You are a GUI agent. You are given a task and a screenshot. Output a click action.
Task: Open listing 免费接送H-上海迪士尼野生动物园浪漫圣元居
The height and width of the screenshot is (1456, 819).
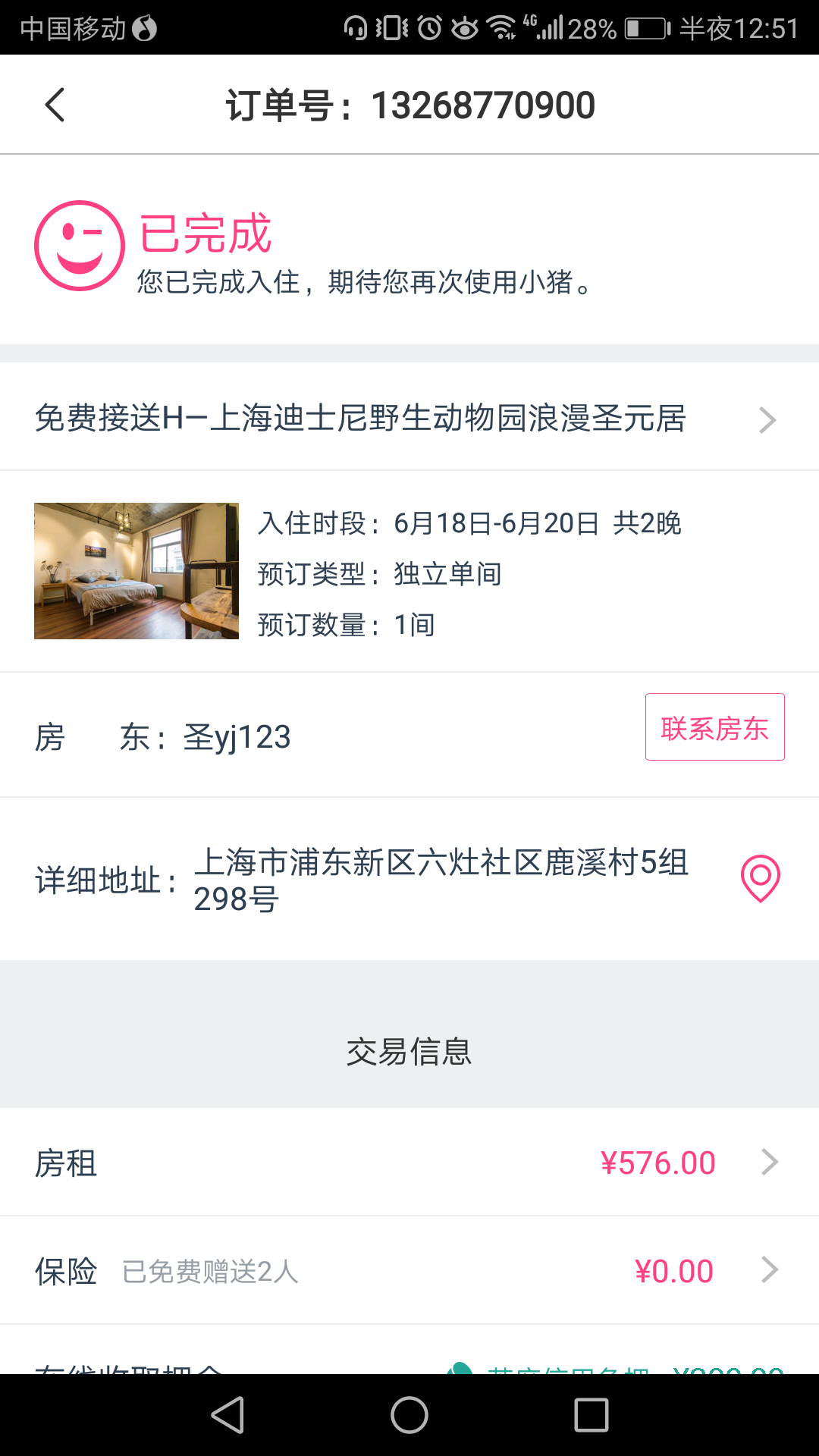coord(406,418)
